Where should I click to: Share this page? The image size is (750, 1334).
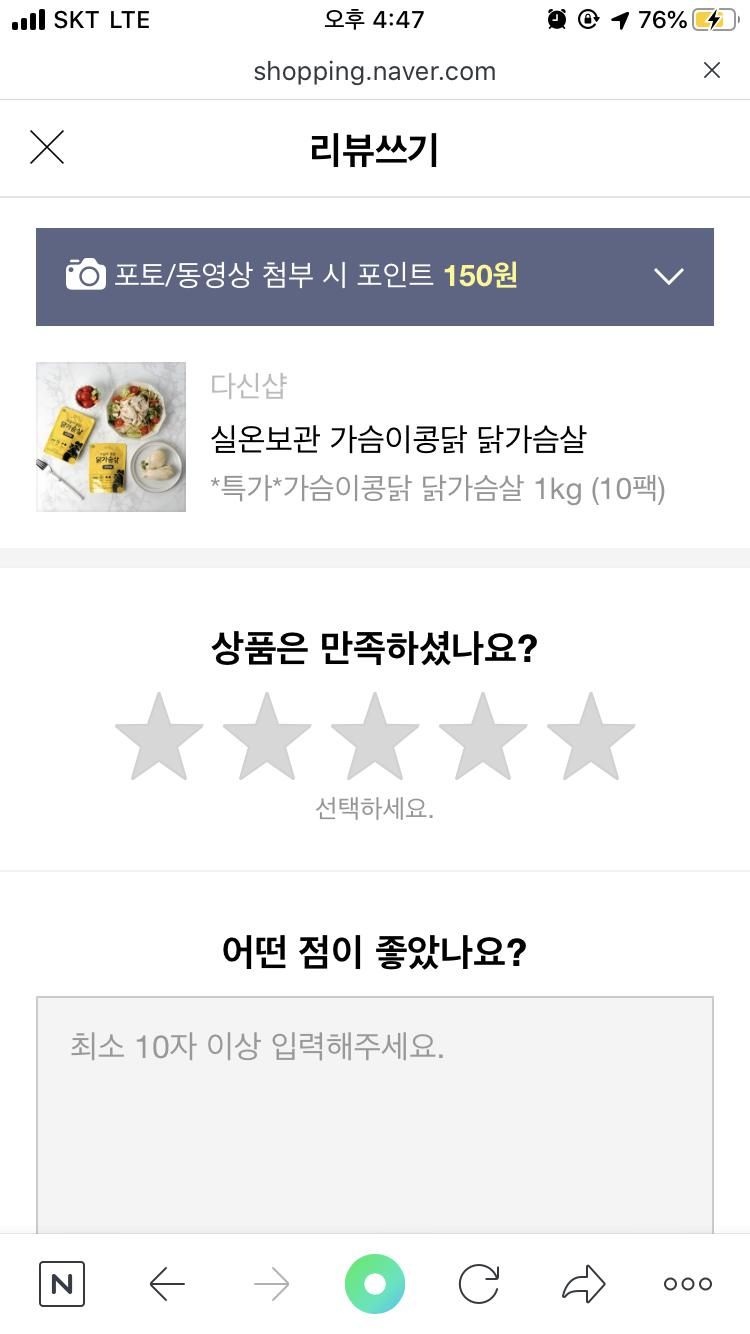pos(583,1284)
